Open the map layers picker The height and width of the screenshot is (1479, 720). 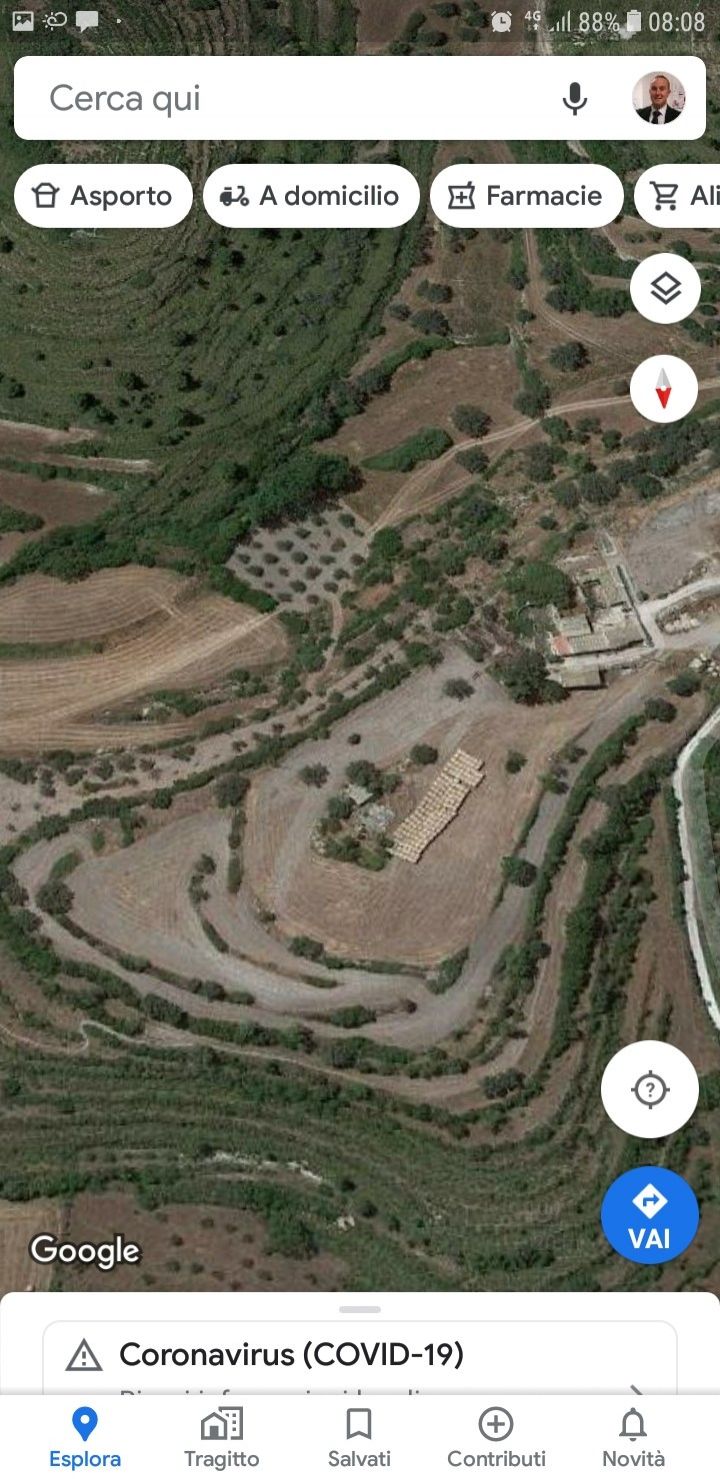[664, 287]
